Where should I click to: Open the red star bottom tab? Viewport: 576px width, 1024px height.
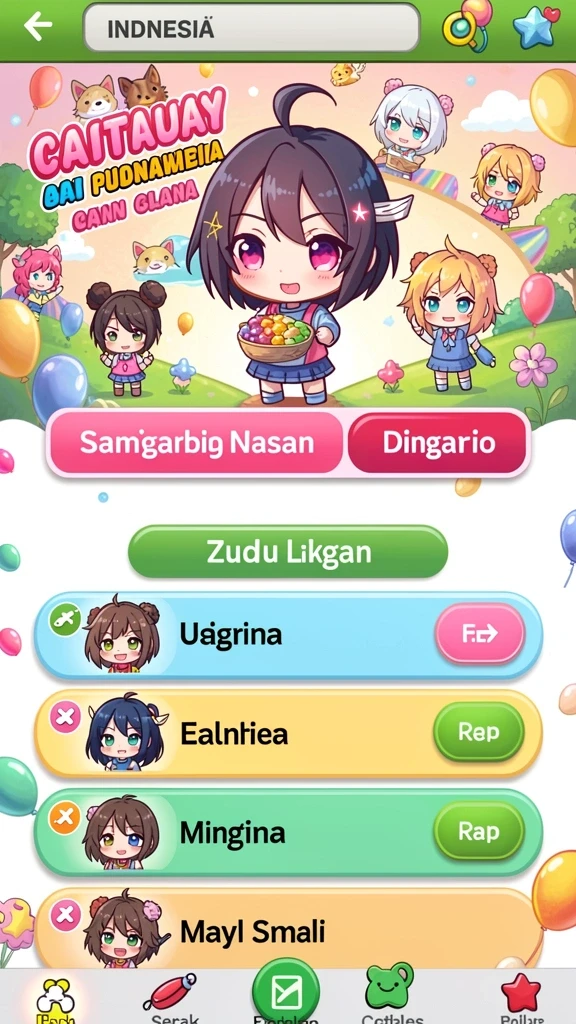point(520,998)
